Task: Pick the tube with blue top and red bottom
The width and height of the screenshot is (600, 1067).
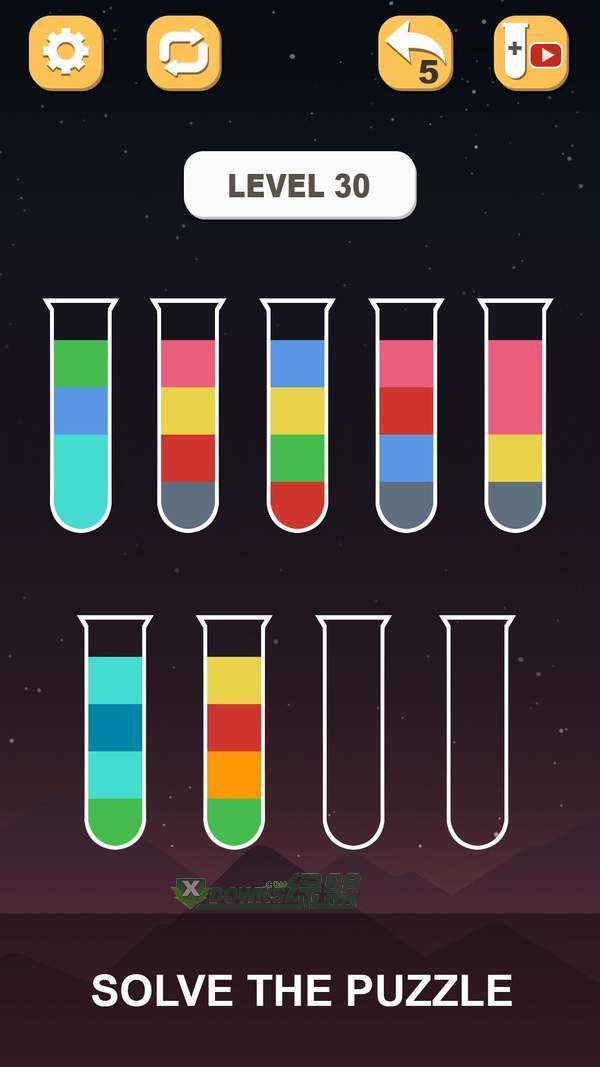Action: point(297,420)
